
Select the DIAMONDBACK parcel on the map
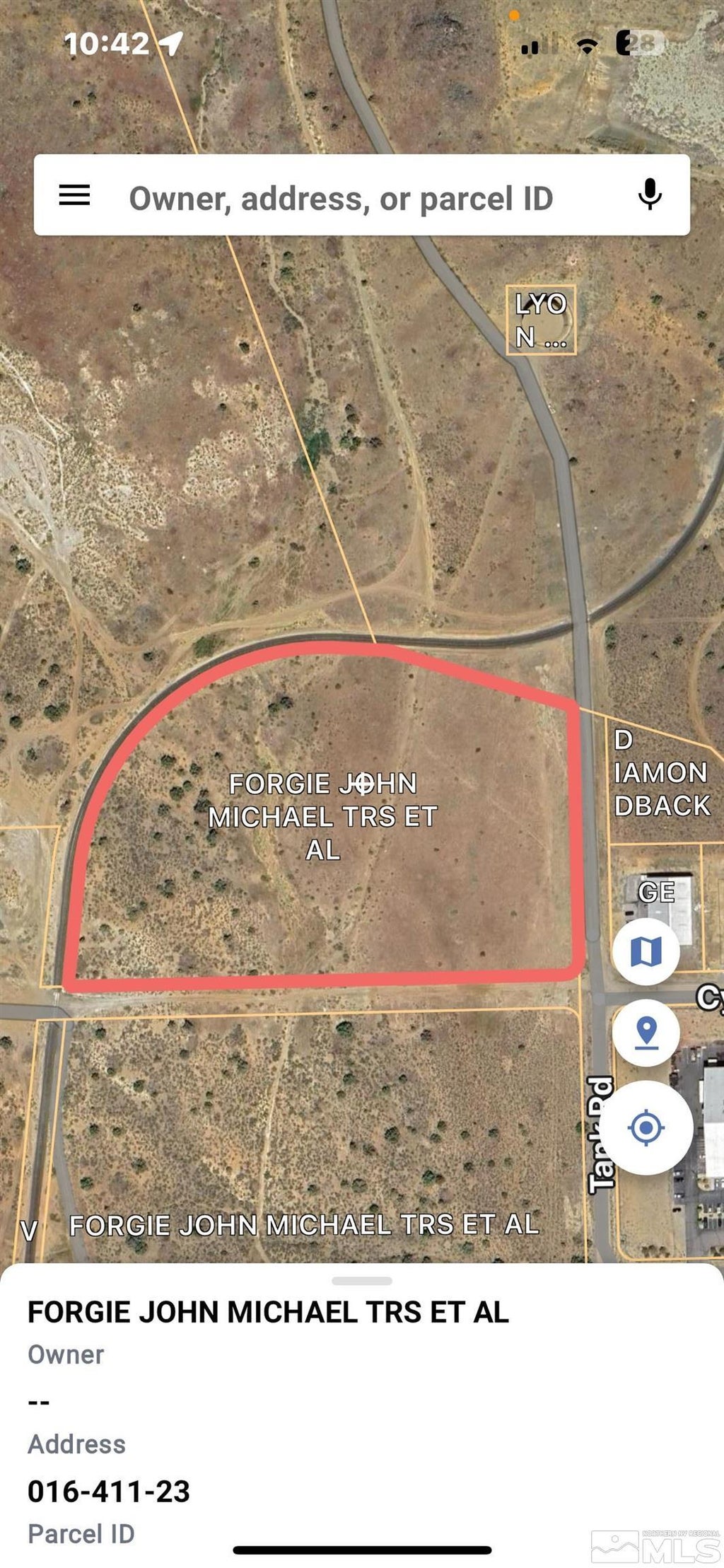coord(661,773)
